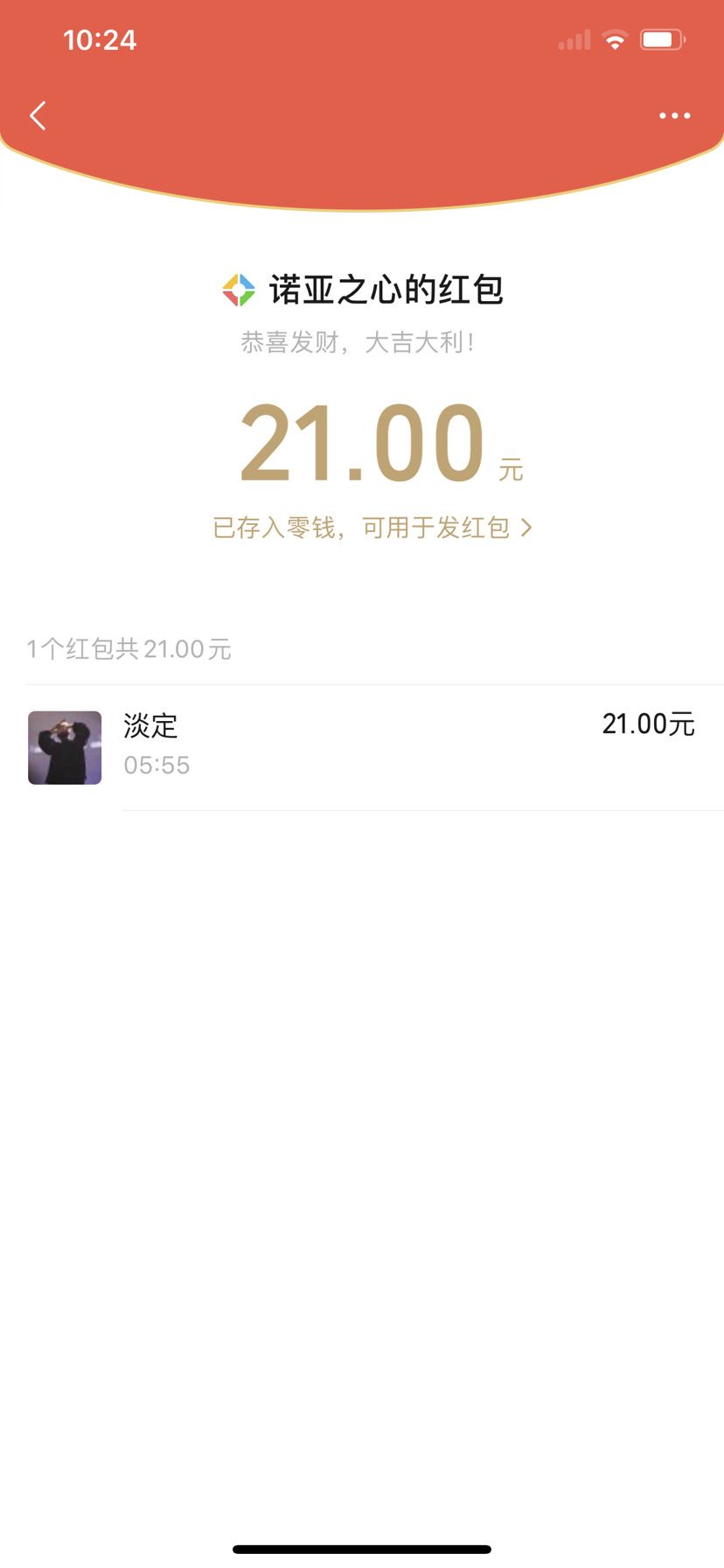Tap the time 10:24 in status bar
This screenshot has height=1568, width=724.
[x=99, y=39]
